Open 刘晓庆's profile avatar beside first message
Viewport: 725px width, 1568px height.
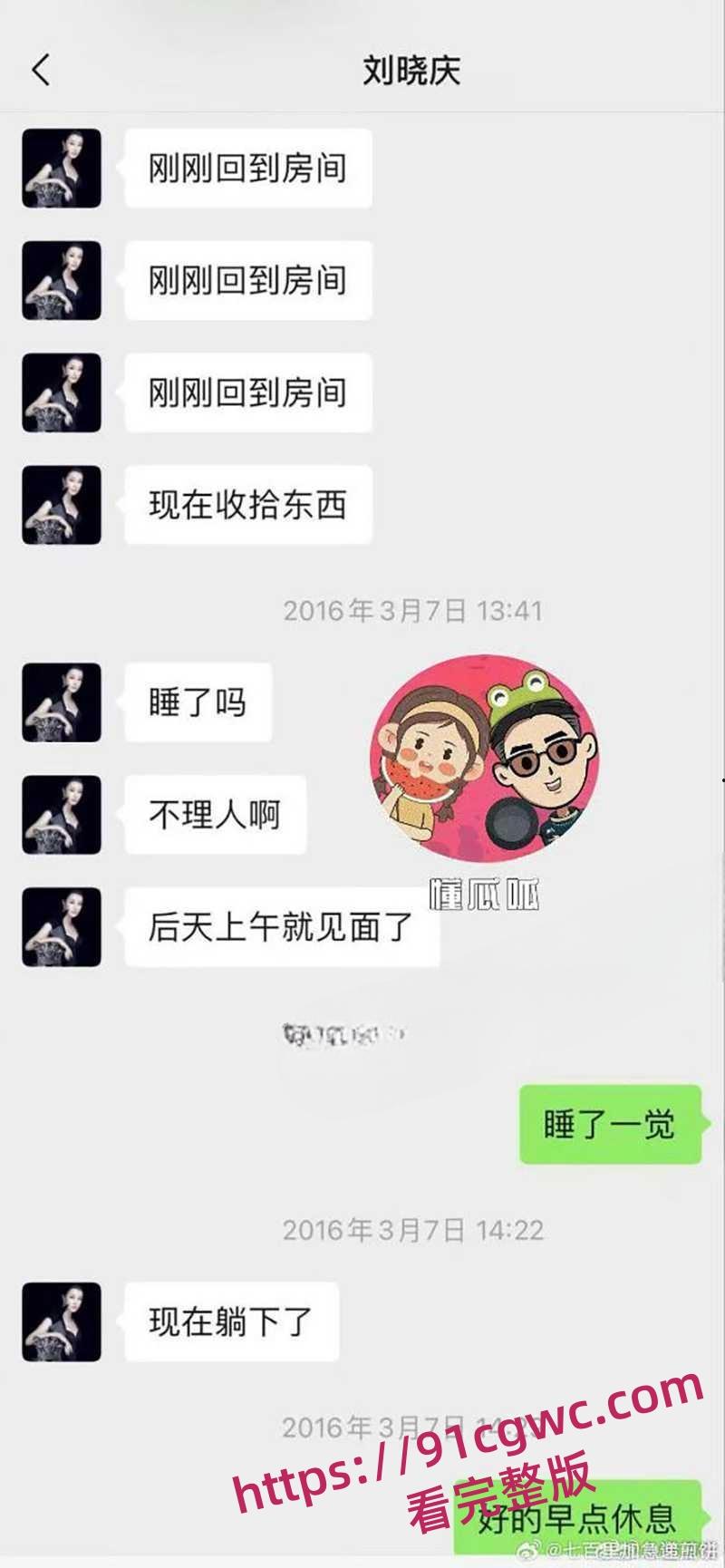coord(62,168)
